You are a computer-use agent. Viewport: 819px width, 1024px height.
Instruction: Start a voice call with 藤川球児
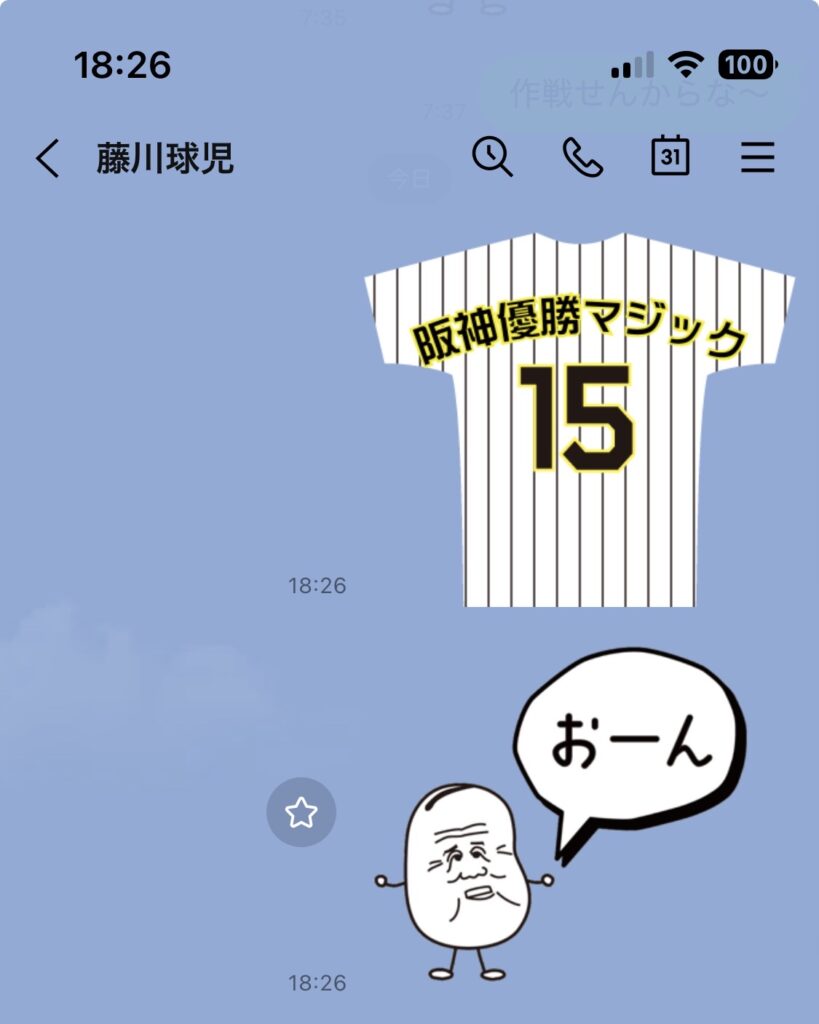583,157
